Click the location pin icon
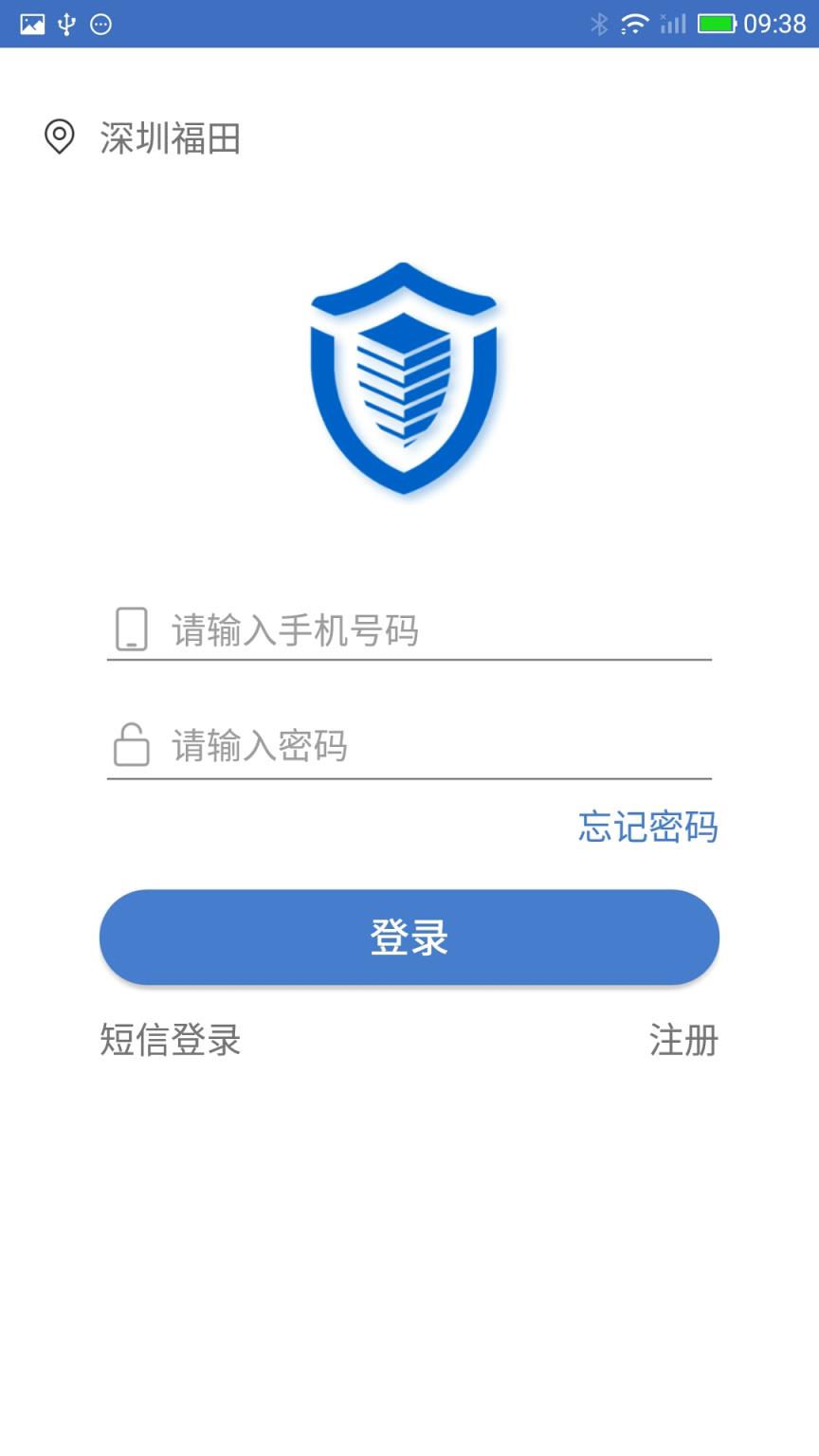The image size is (819, 1456). [x=57, y=137]
